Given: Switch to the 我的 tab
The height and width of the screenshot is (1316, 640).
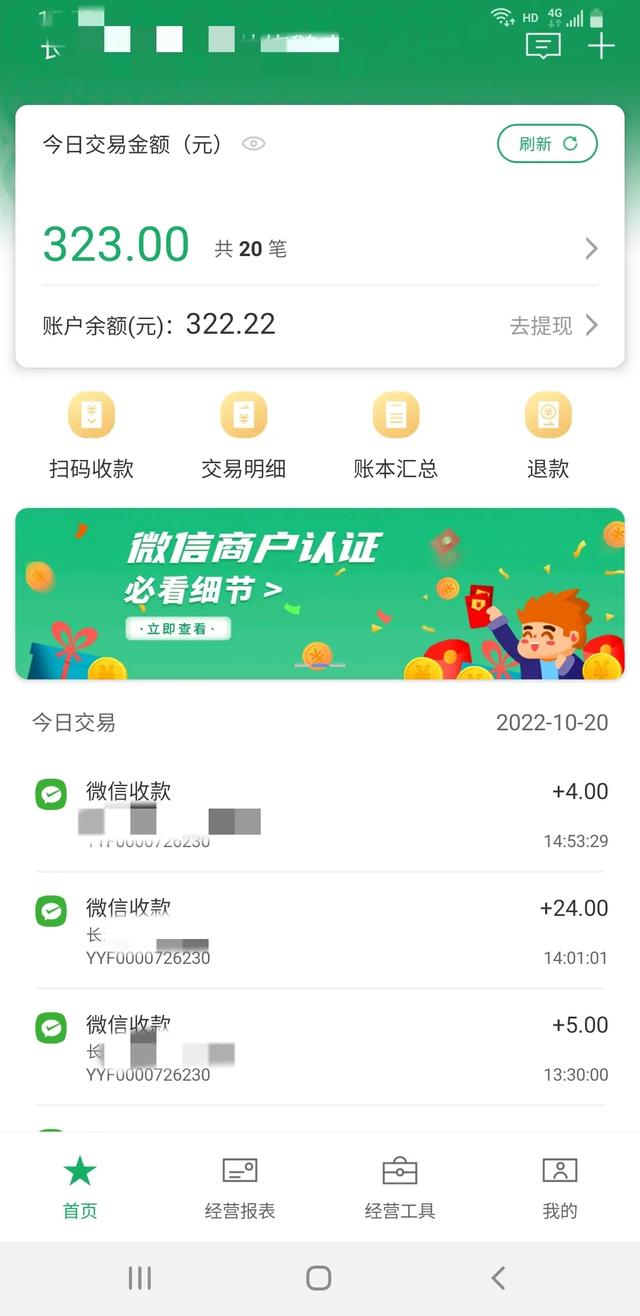Looking at the screenshot, I should pos(560,1188).
